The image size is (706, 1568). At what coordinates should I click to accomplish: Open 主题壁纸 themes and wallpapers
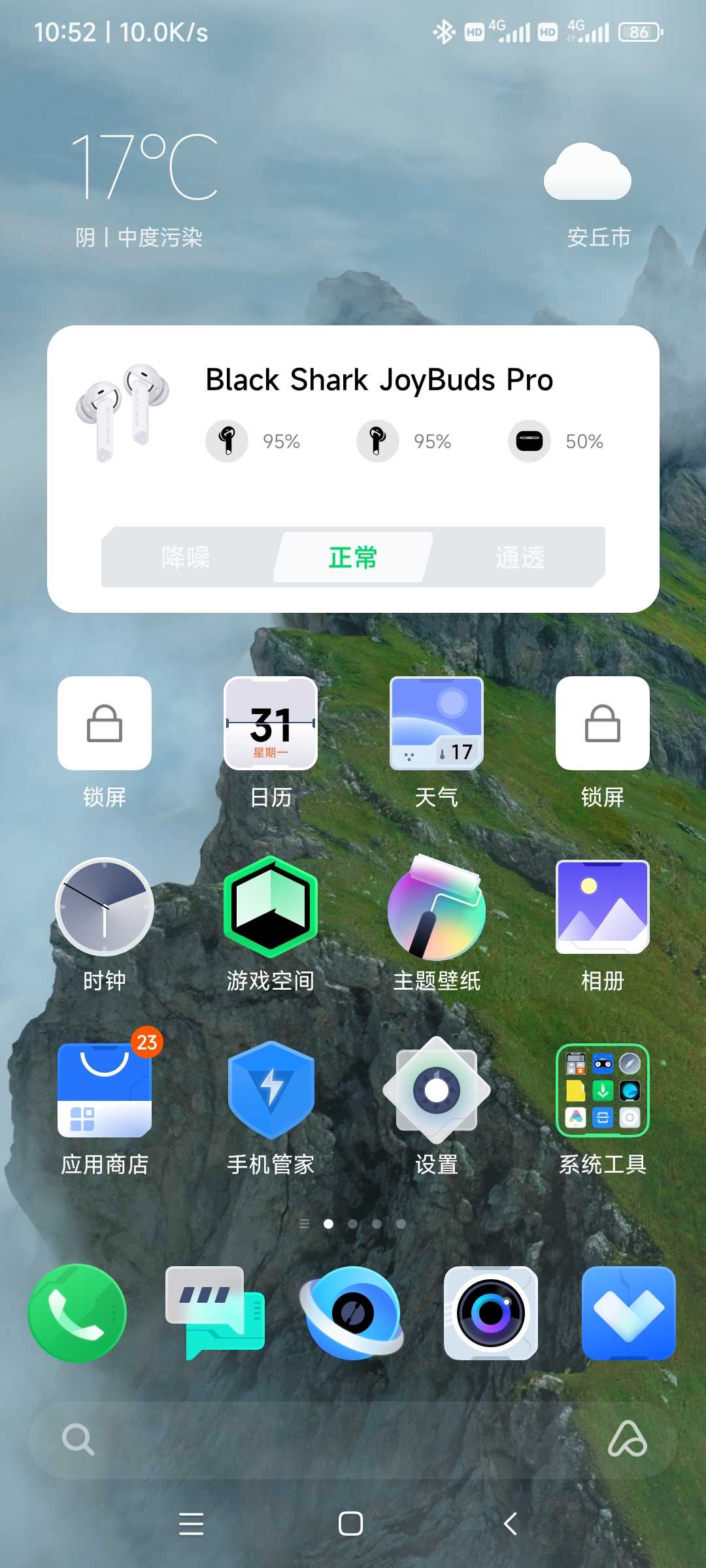point(437,907)
